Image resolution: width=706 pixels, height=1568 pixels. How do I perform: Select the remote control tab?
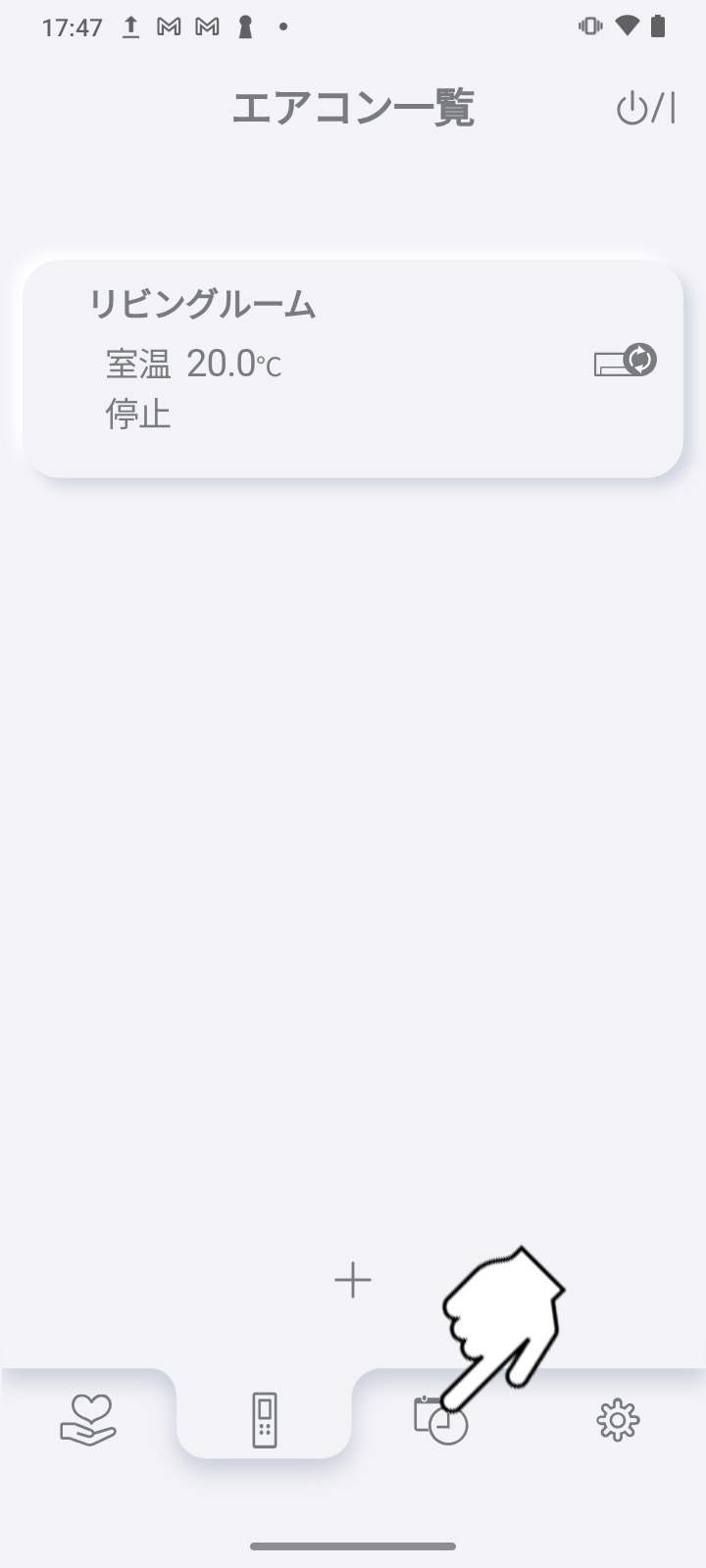pyautogui.click(x=265, y=1420)
